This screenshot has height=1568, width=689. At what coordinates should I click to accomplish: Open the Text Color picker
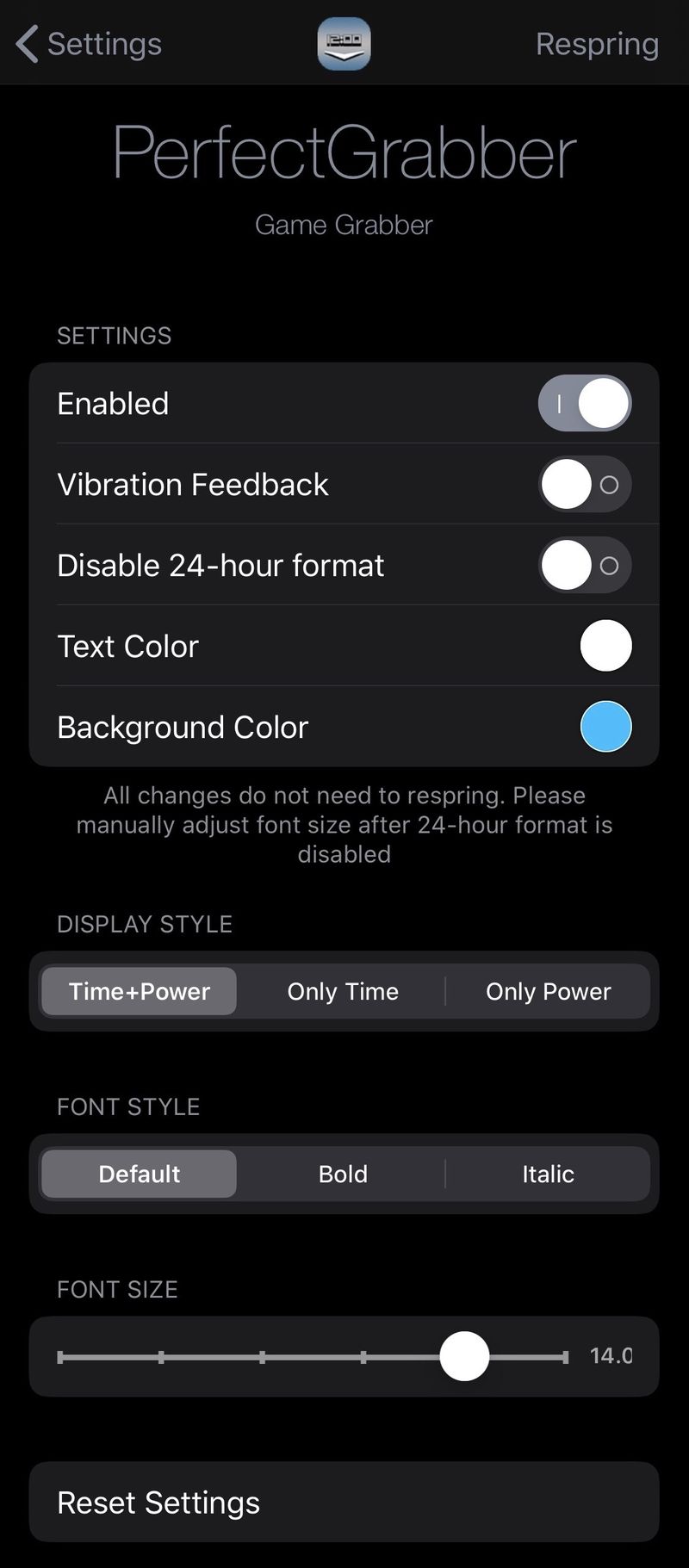point(605,646)
